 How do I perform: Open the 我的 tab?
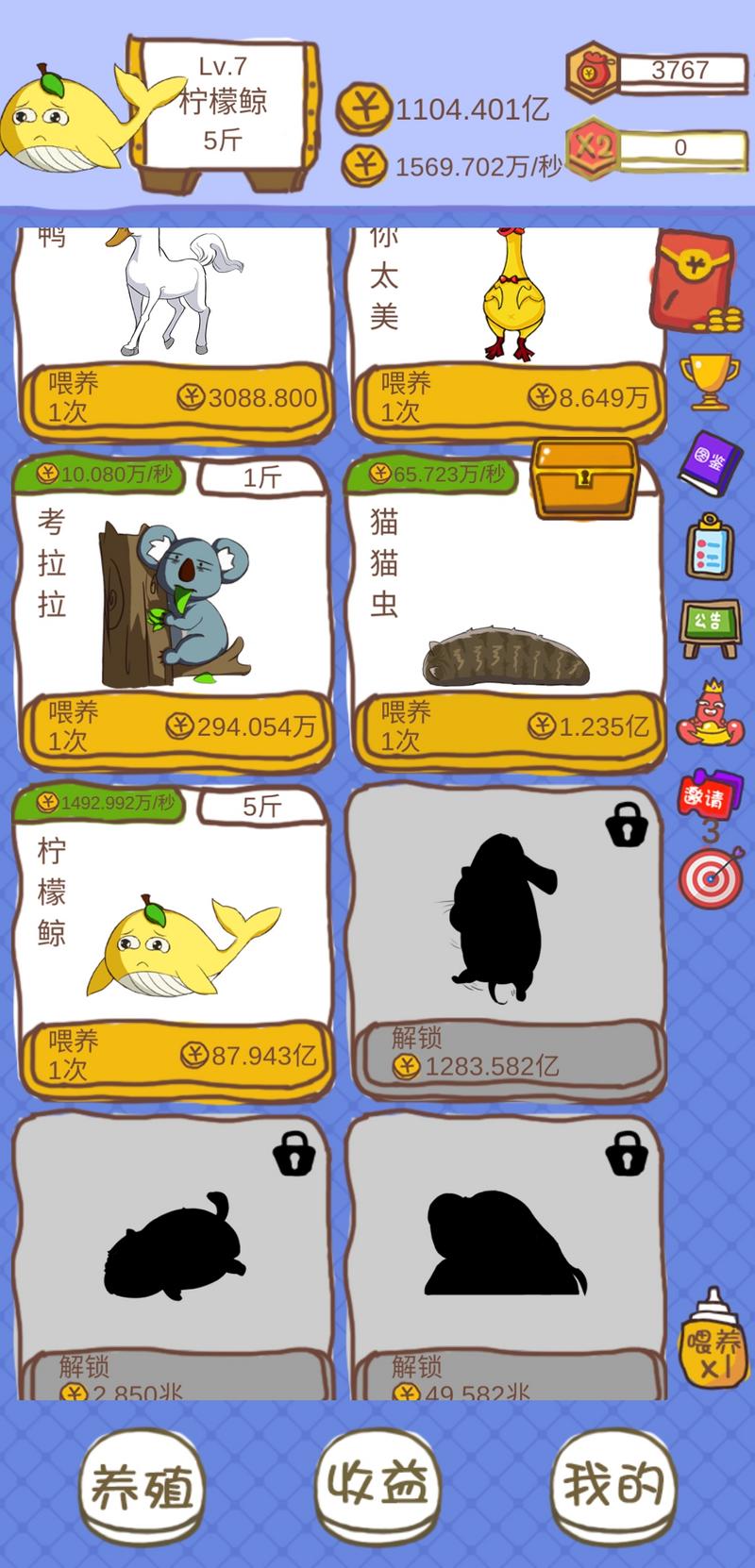[614, 1484]
